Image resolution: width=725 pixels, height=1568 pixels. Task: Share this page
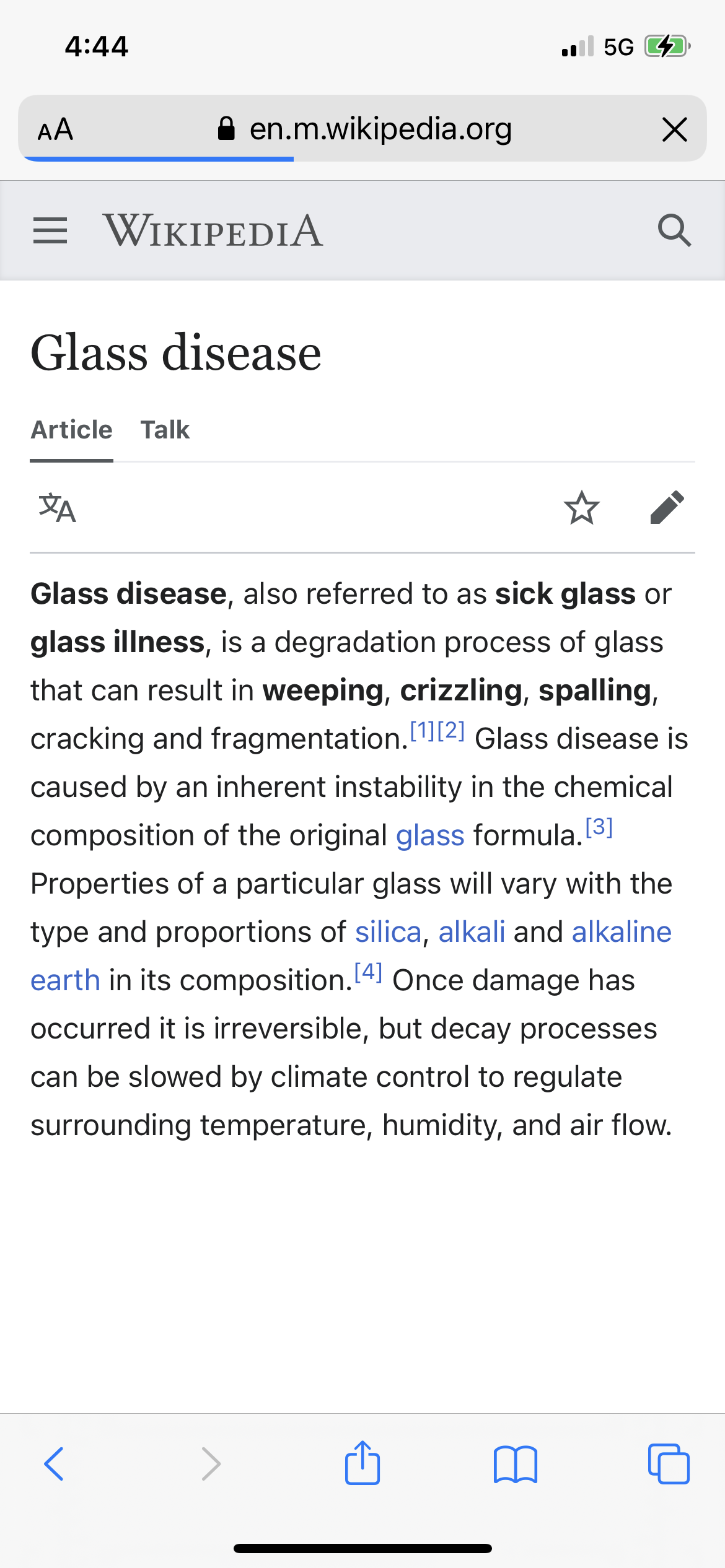tap(362, 1463)
